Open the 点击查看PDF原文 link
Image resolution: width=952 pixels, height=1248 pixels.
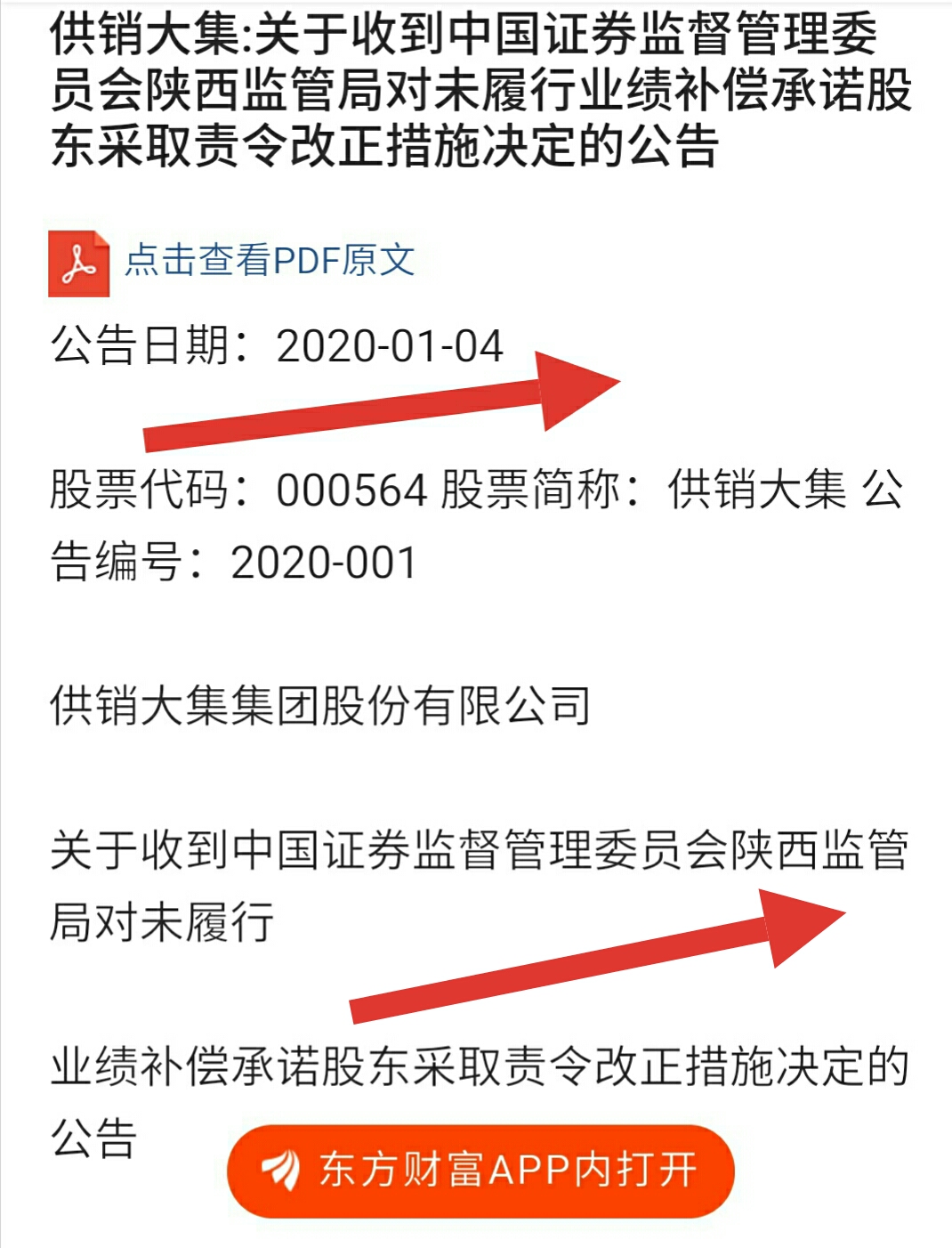coord(269,261)
